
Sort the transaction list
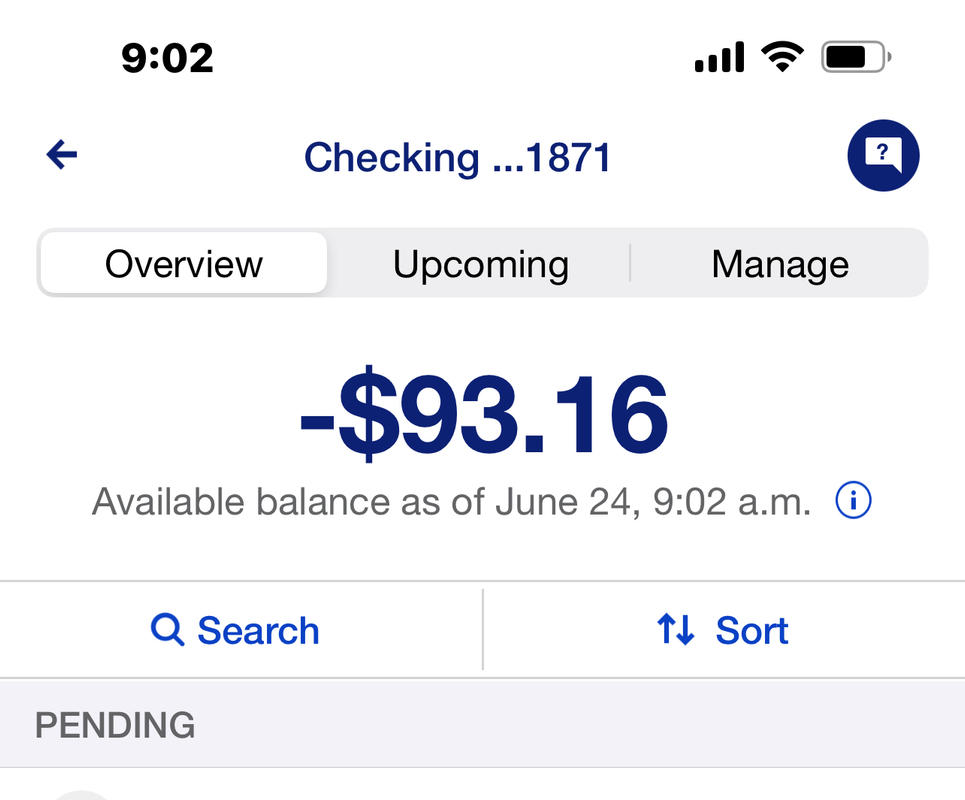(723, 630)
